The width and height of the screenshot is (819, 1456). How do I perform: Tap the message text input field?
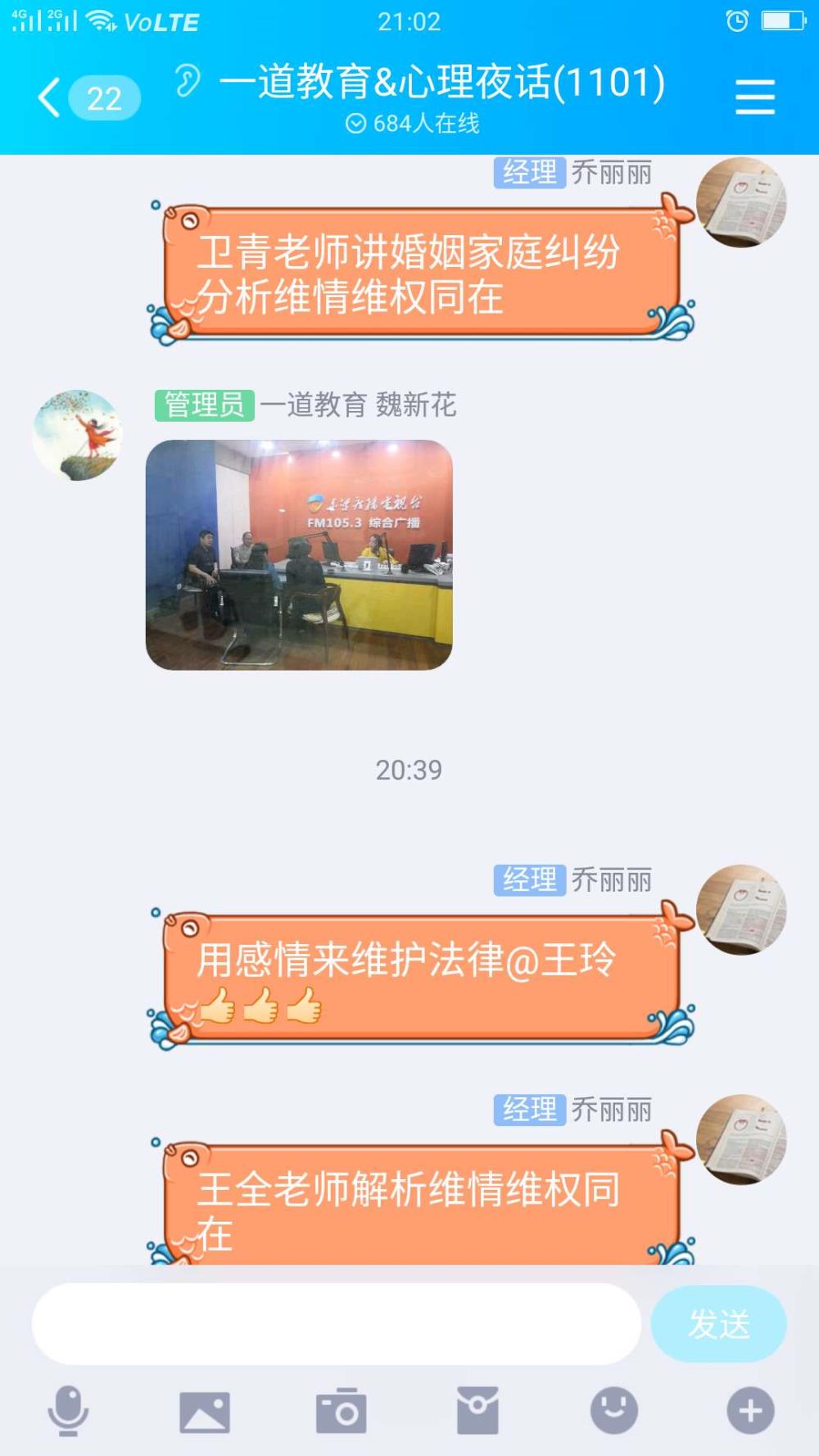pos(336,1323)
